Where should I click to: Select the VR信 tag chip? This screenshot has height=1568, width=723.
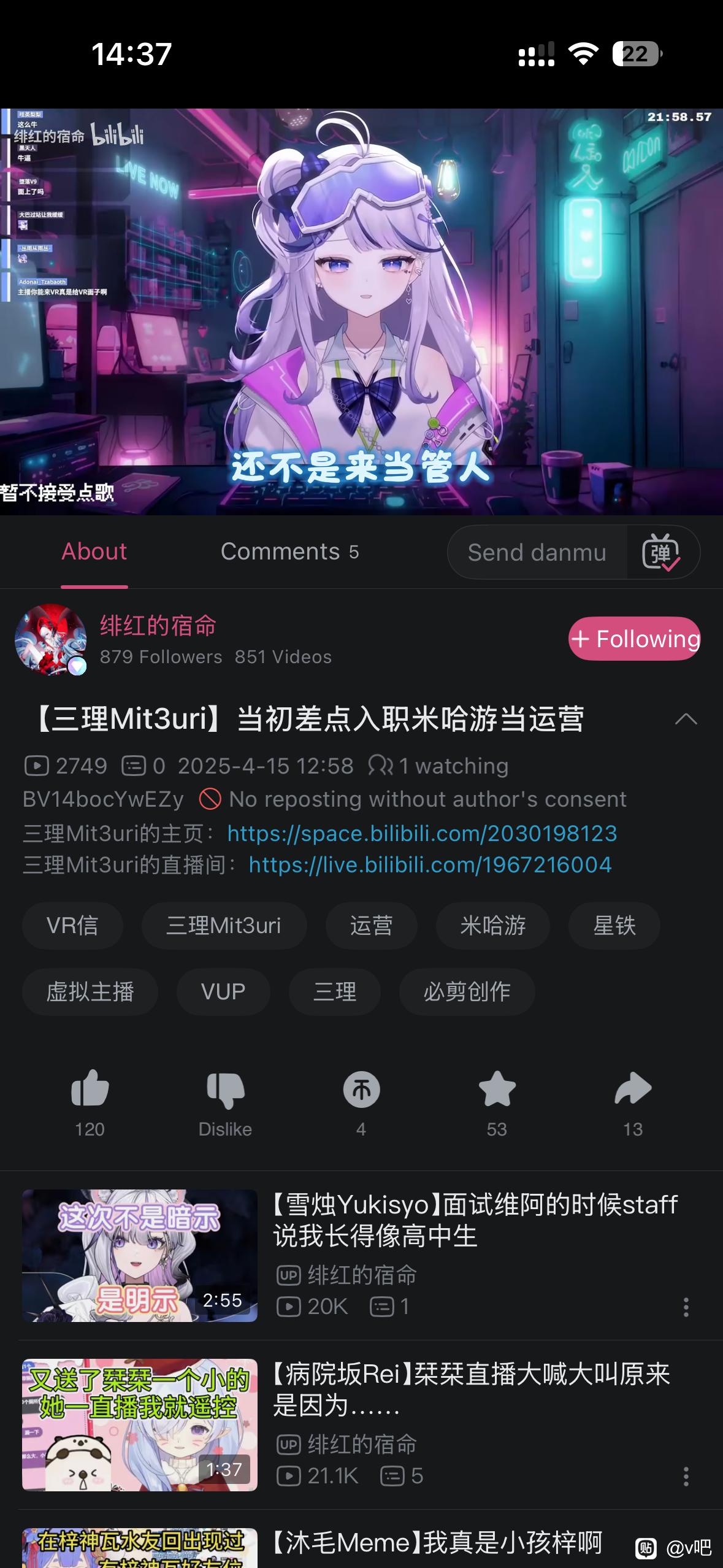pyautogui.click(x=72, y=925)
